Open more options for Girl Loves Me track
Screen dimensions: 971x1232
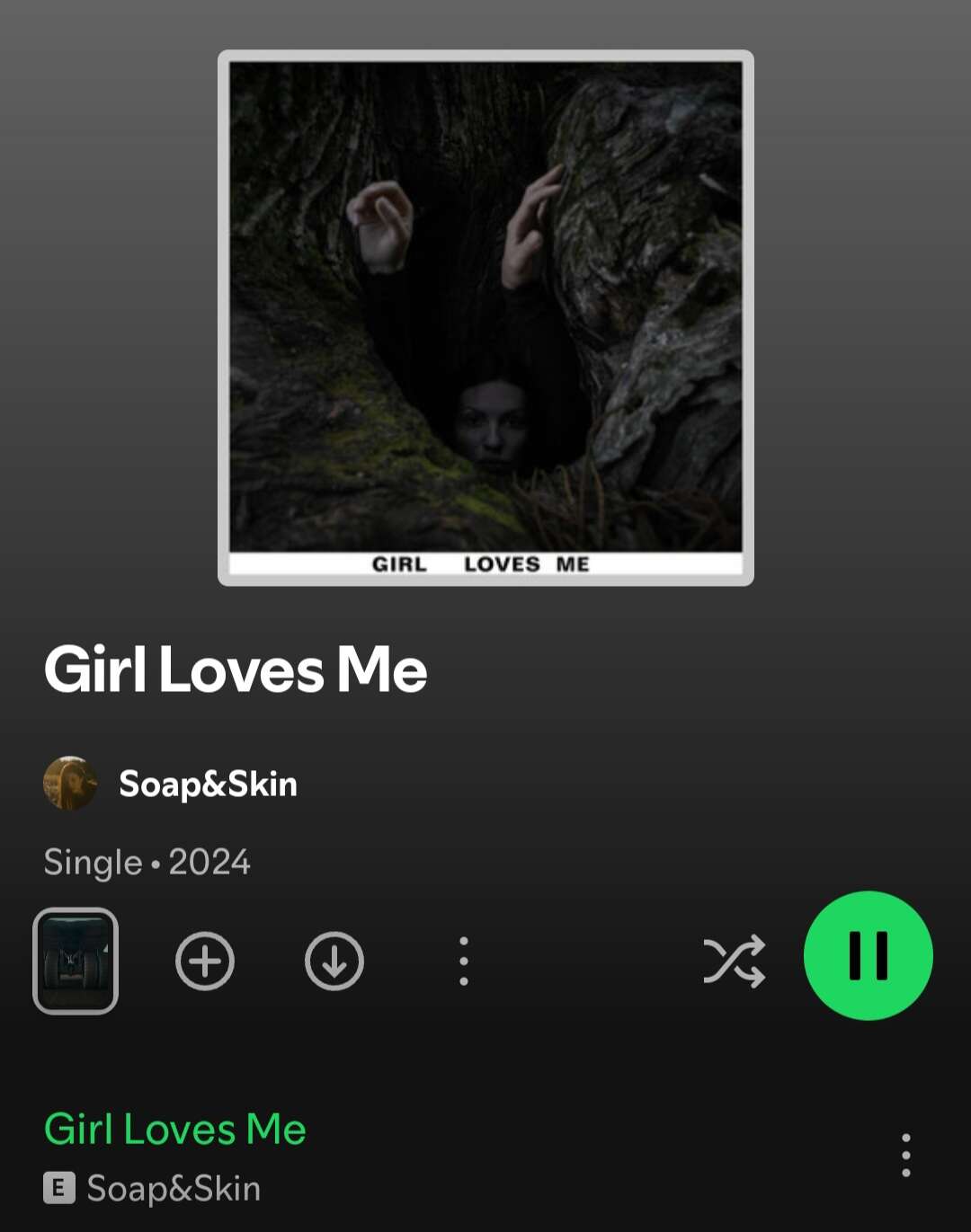point(905,1155)
